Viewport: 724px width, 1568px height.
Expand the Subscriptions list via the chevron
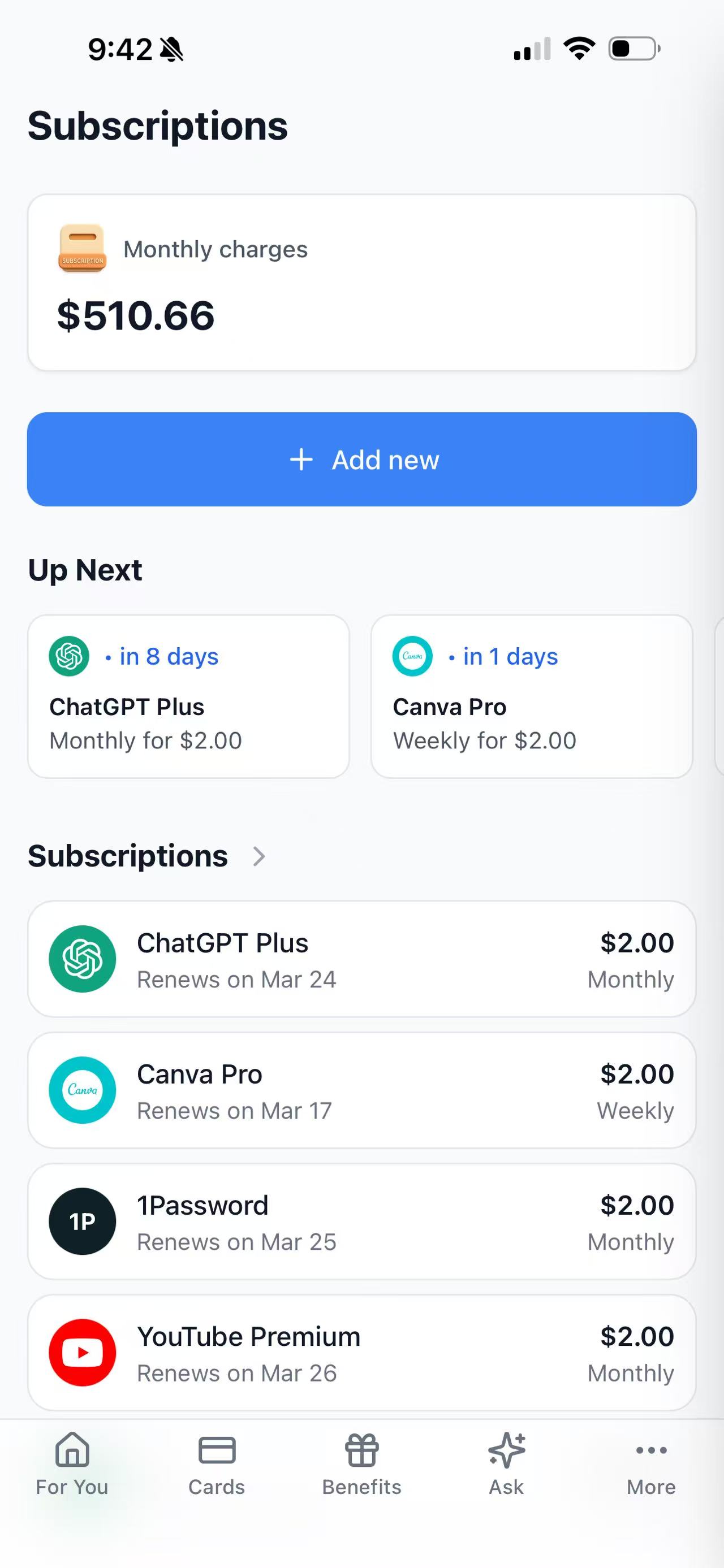click(x=259, y=856)
